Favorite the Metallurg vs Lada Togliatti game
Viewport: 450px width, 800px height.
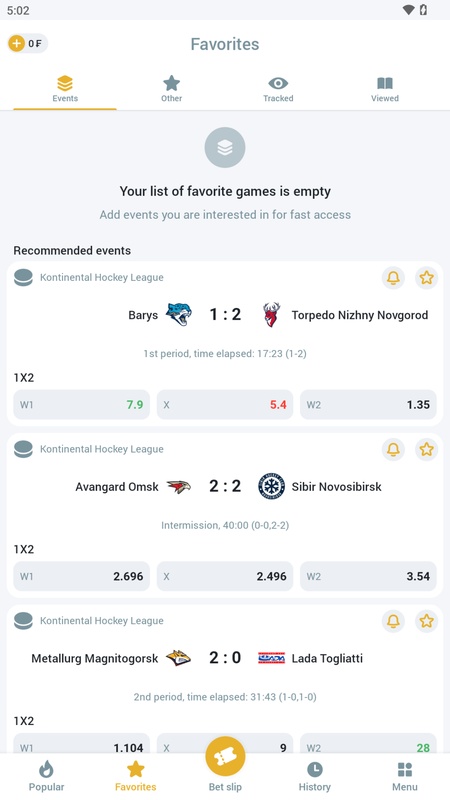point(427,620)
